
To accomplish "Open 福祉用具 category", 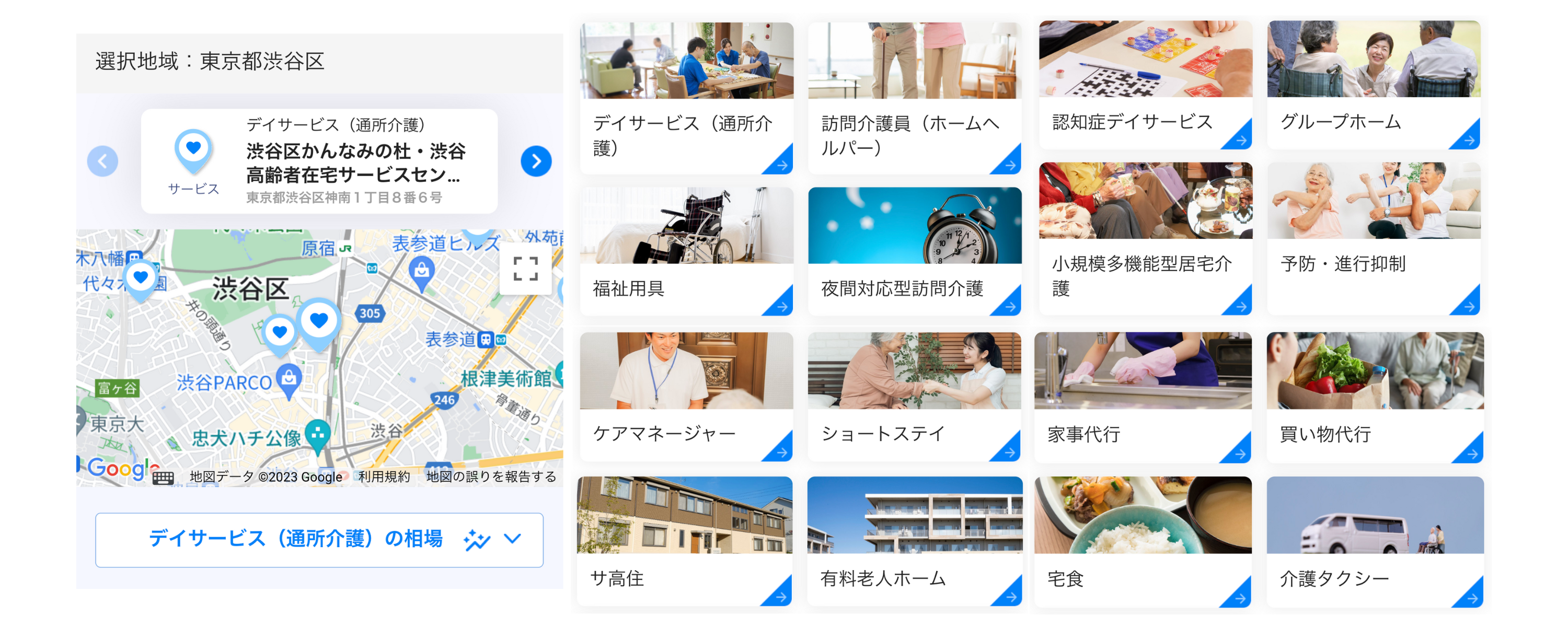I will [x=686, y=251].
